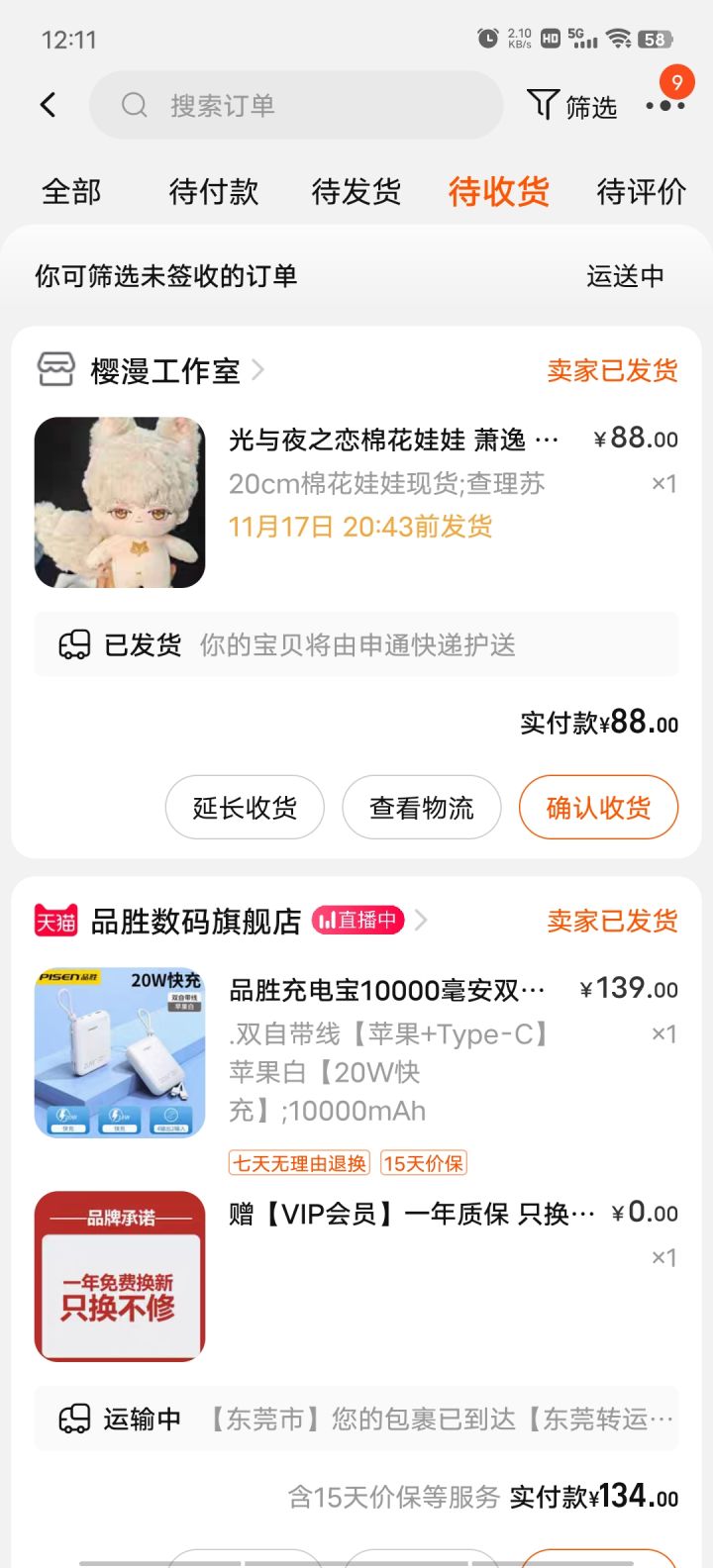This screenshot has height=1568, width=713.
Task: Open the 品胜数码旗舰店 store page
Action: (x=196, y=922)
